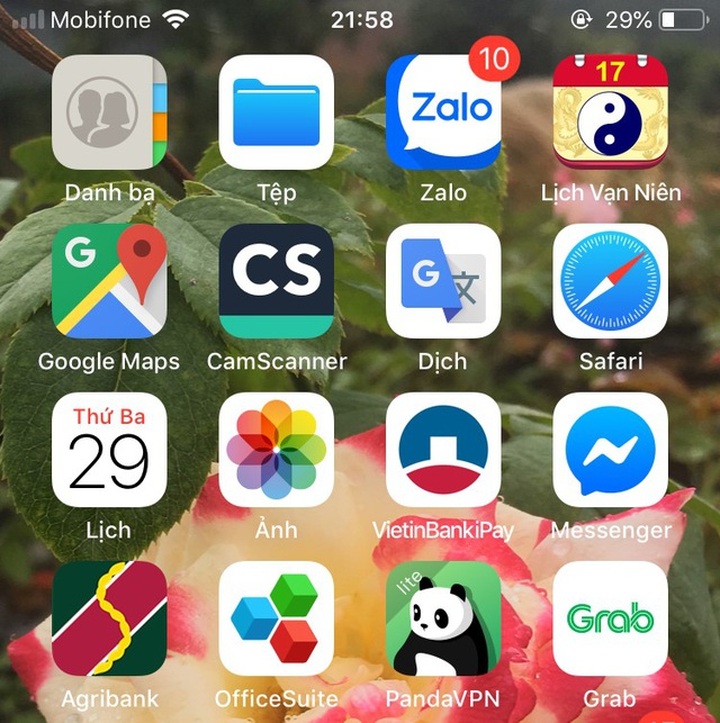Launch OfficeSuite
Image resolution: width=720 pixels, height=723 pixels.
276,618
